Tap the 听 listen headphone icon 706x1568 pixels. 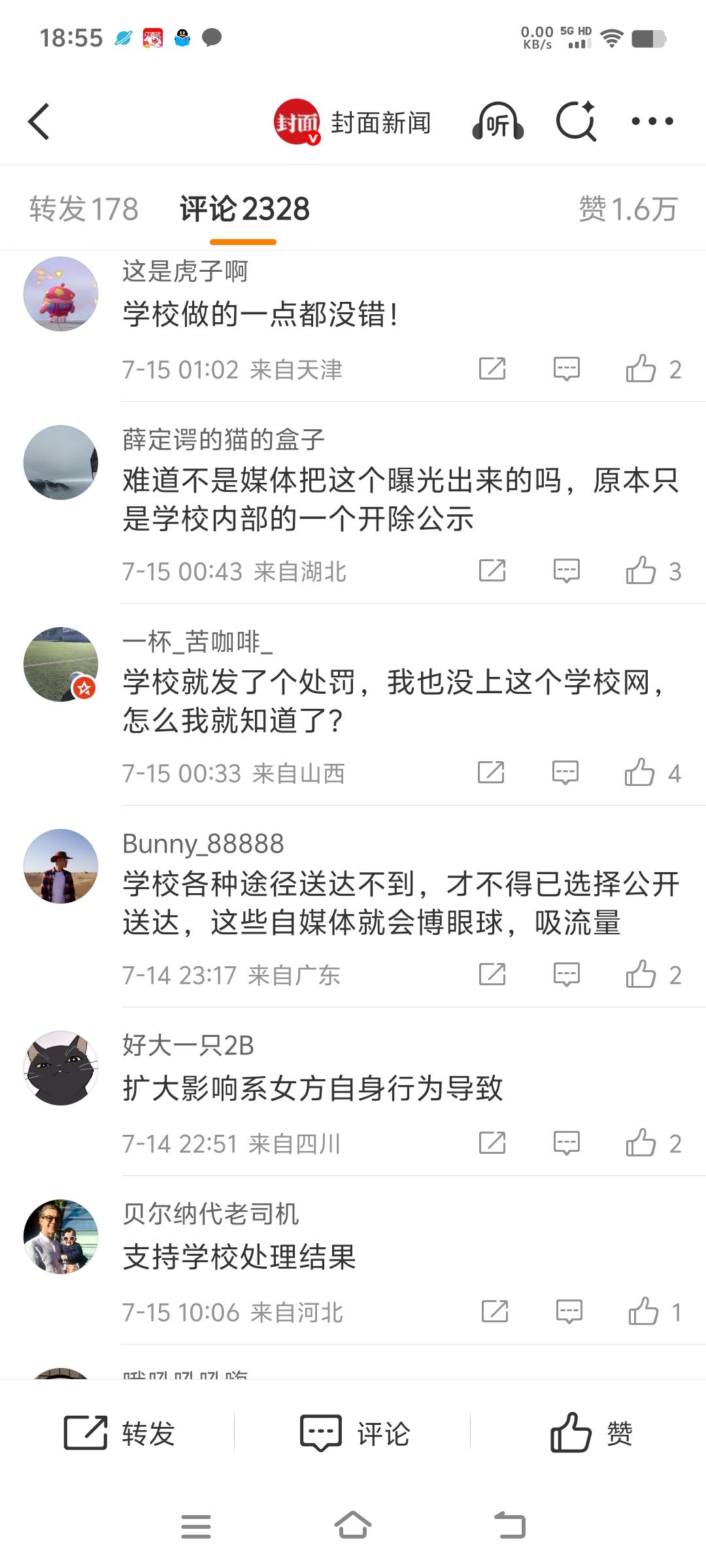[498, 122]
